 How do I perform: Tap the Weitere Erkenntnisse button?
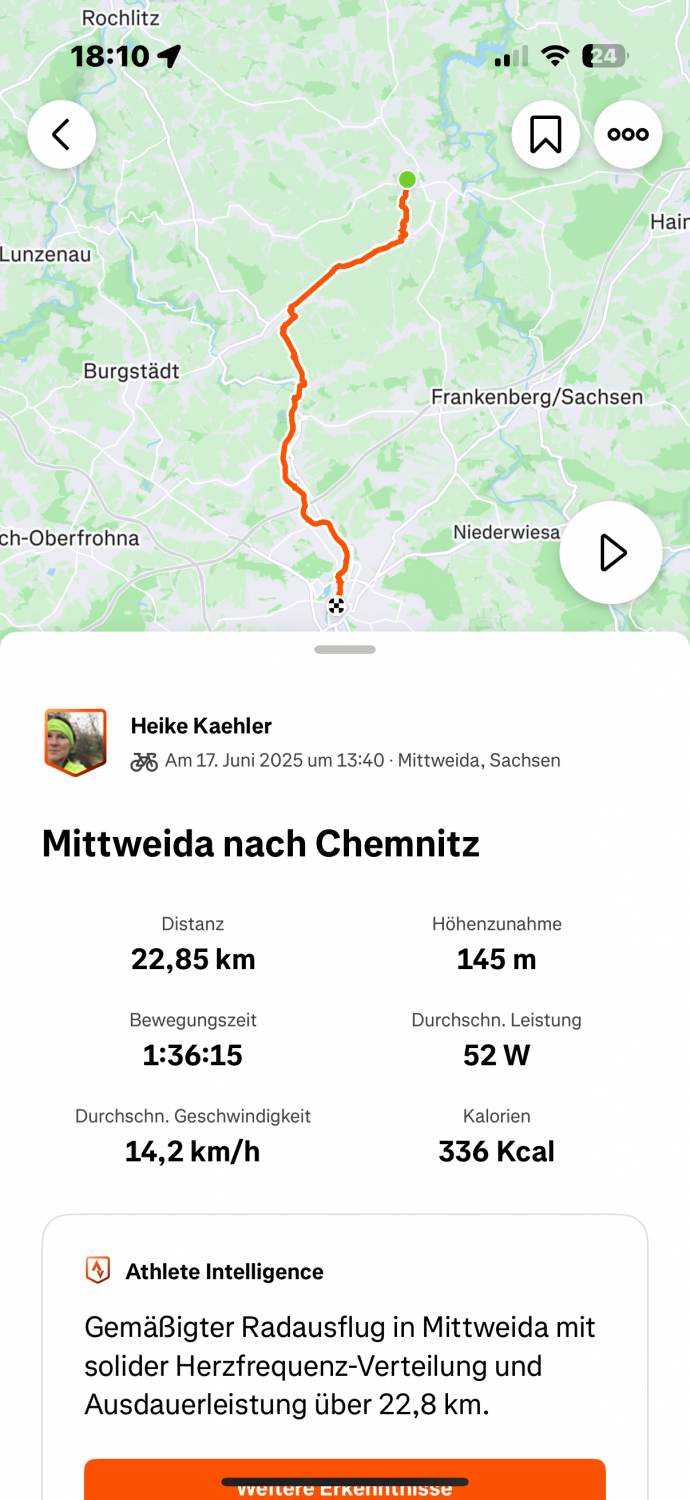point(345,1480)
